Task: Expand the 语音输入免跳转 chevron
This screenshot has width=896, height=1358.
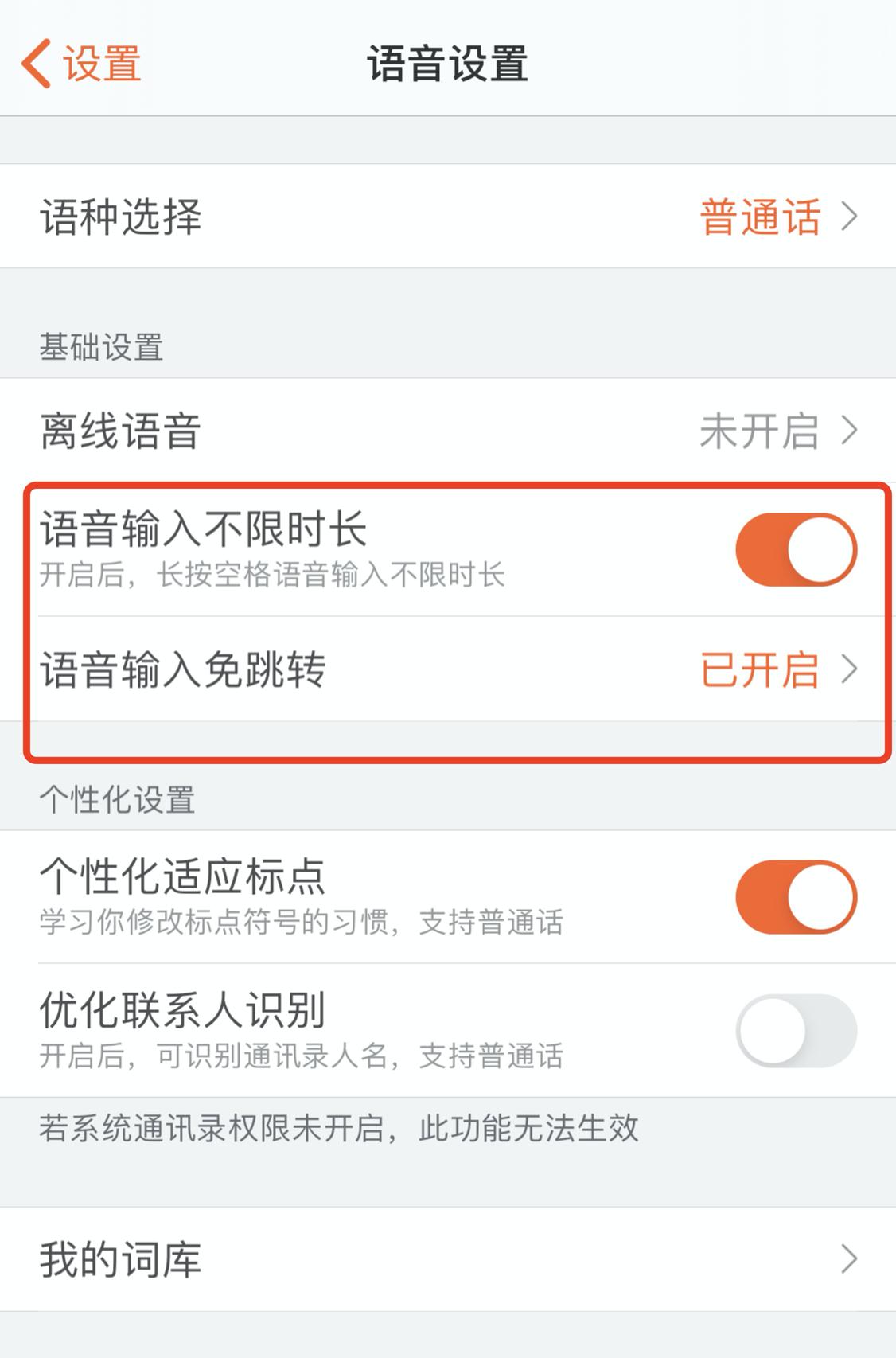Action: [850, 671]
